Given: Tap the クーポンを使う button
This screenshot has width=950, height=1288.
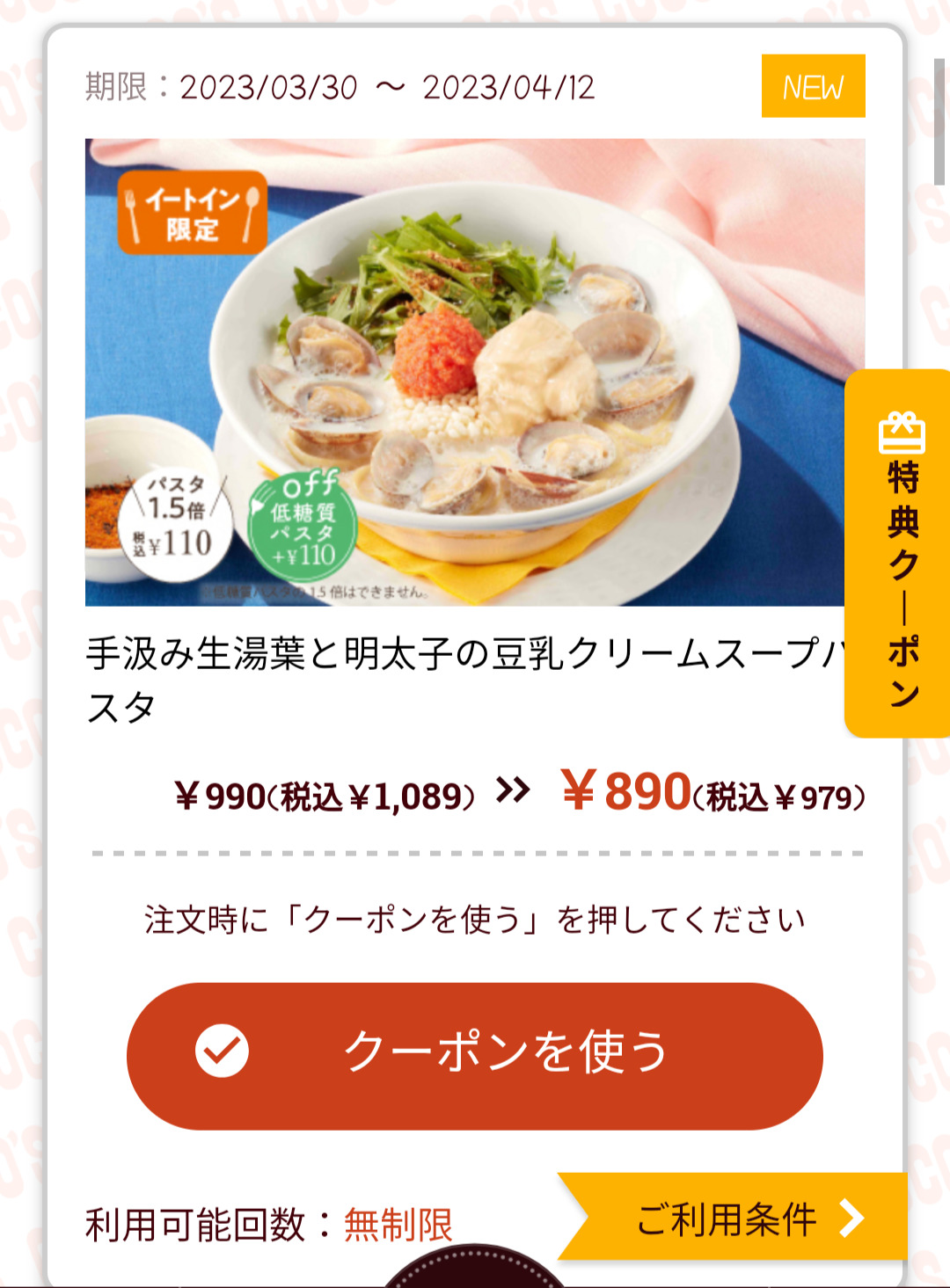Looking at the screenshot, I should coord(475,1055).
